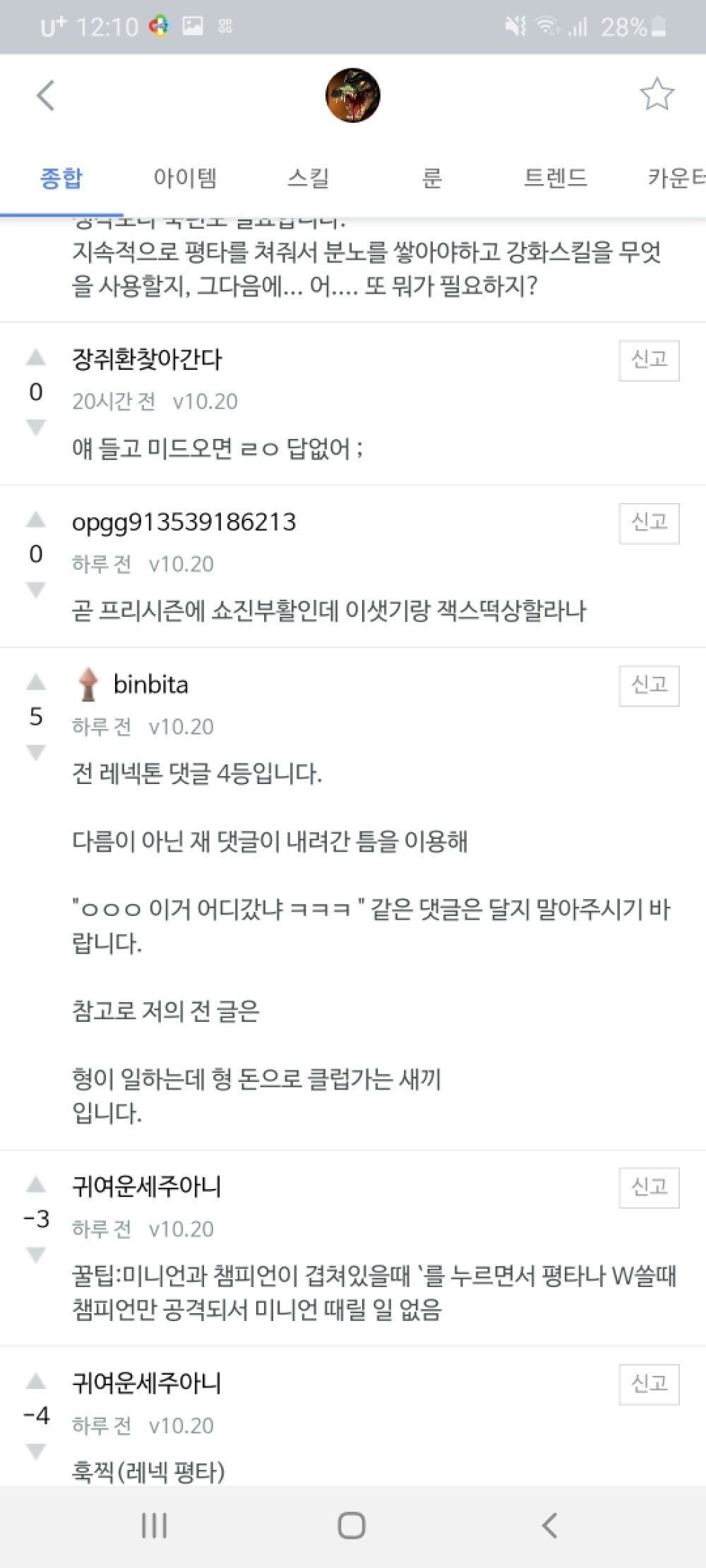Go back using the top-left arrow
The width and height of the screenshot is (706, 1568).
click(46, 95)
